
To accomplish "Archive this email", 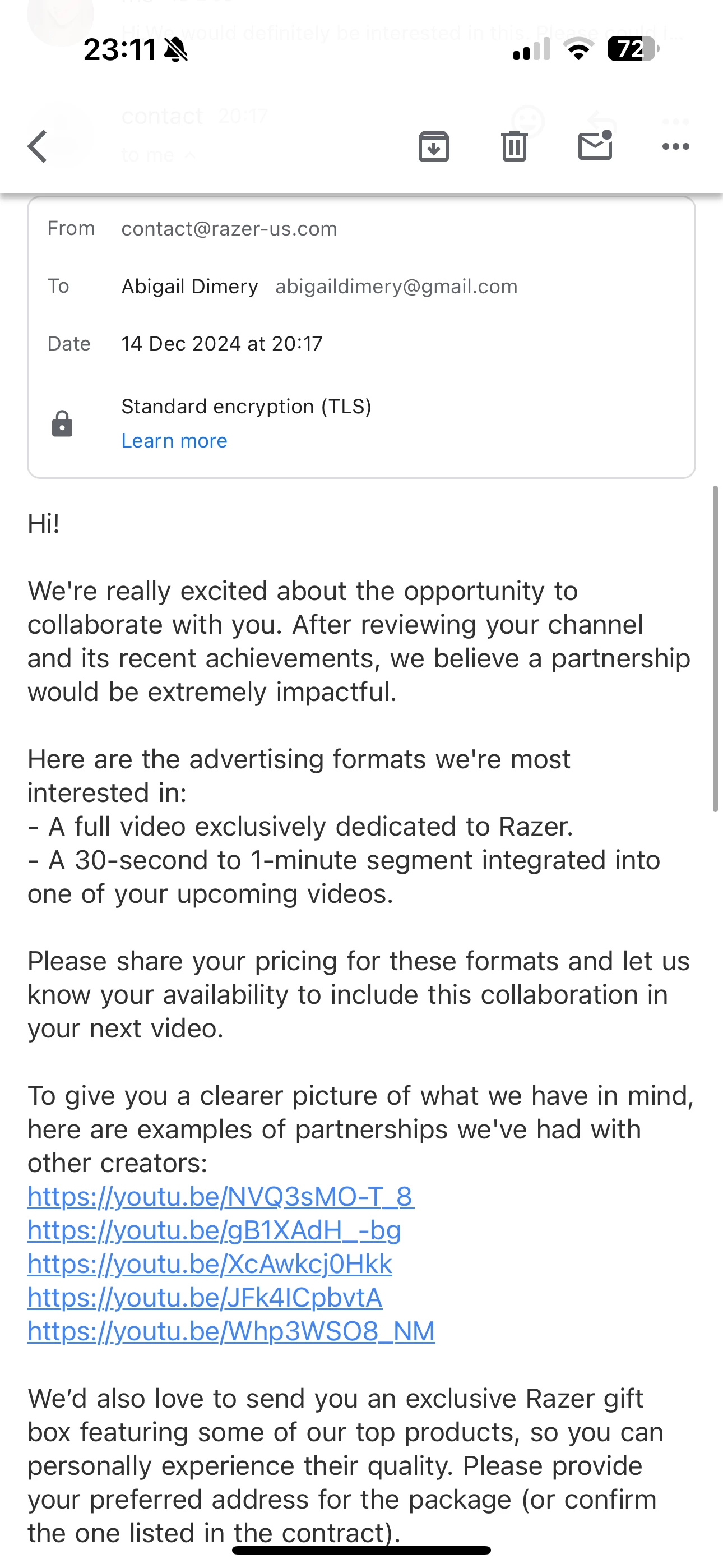I will click(x=433, y=147).
